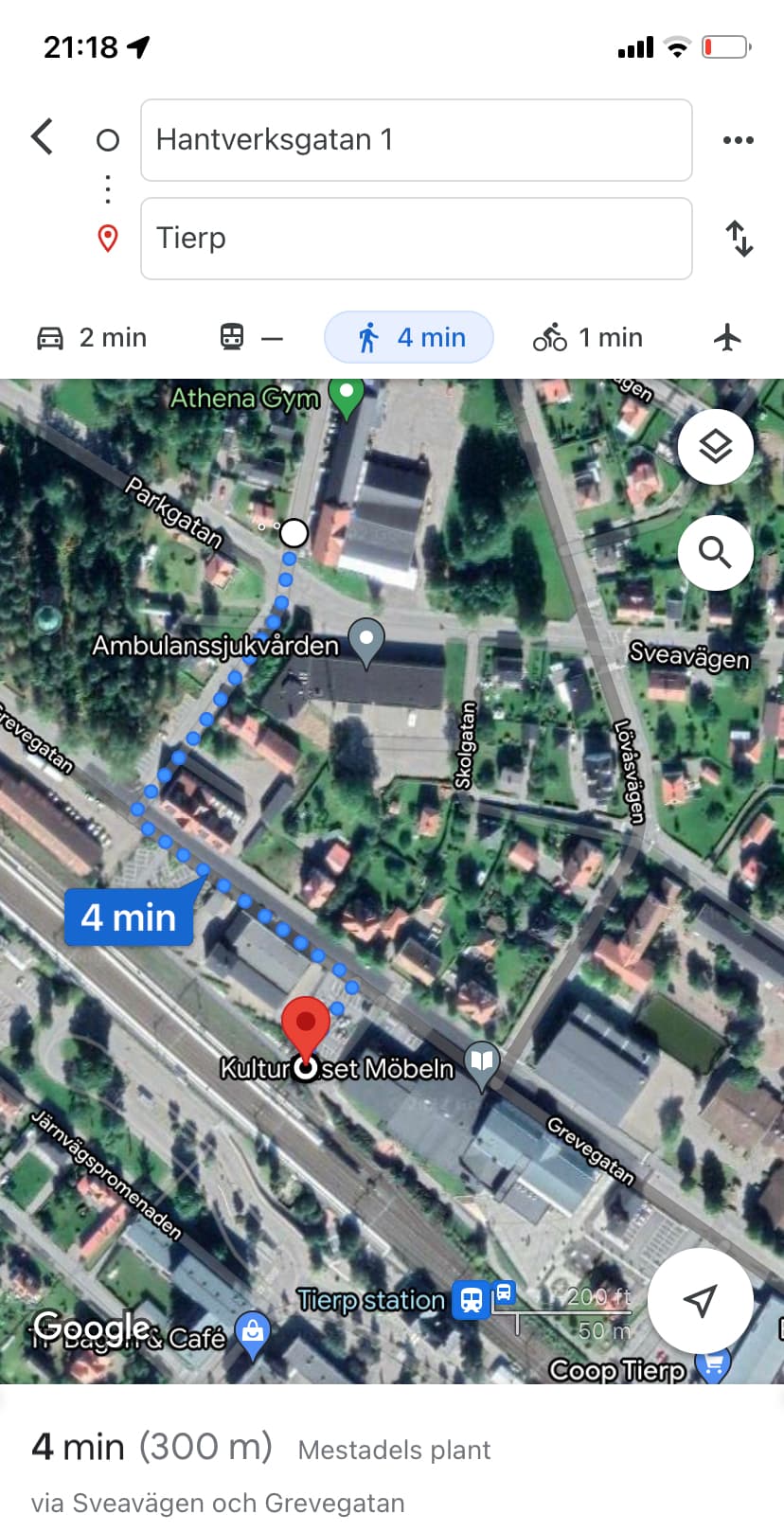Screen dimensions: 784x1532
Task: Center map on my location
Action: tap(700, 1300)
